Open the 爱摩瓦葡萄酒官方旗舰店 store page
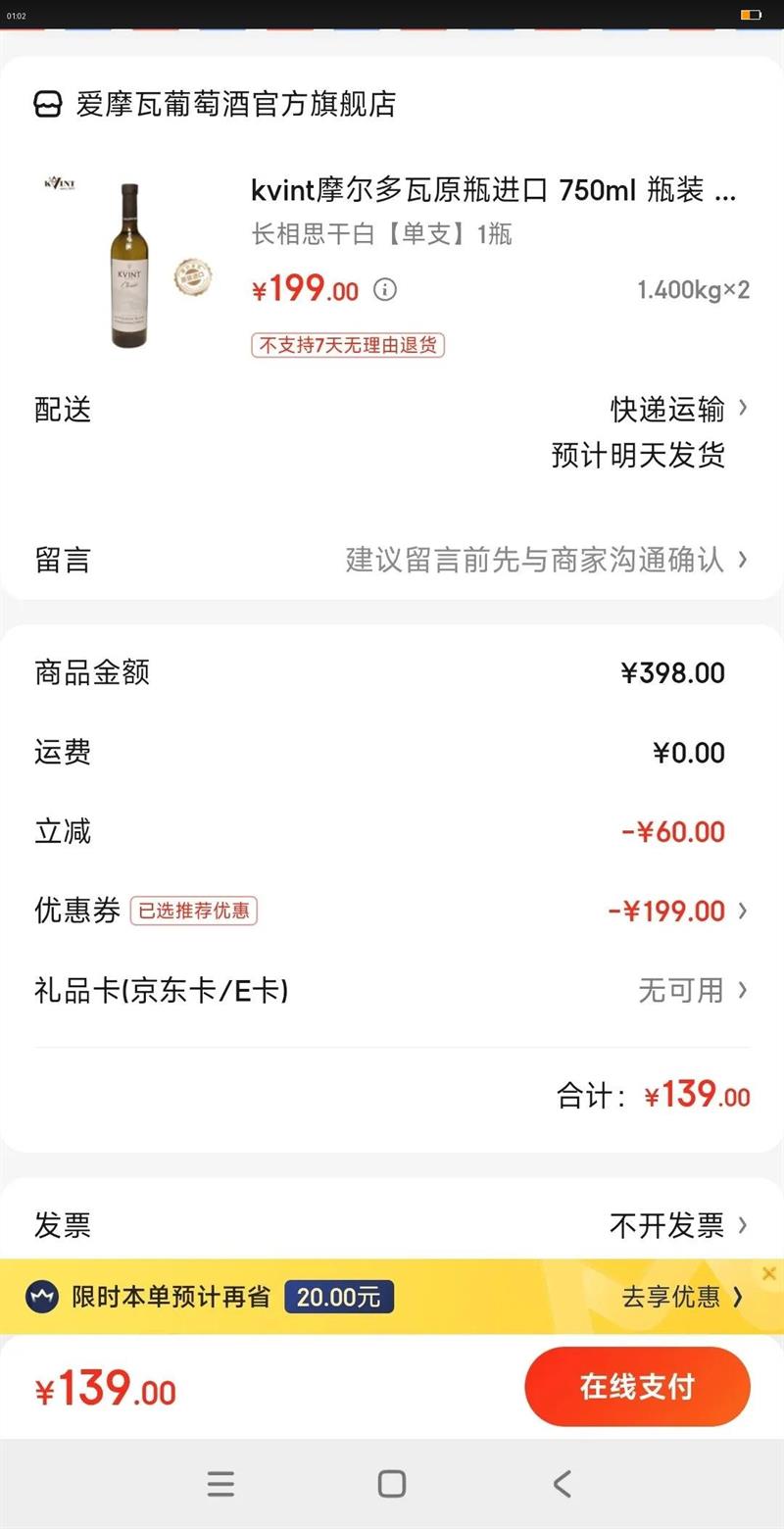The width and height of the screenshot is (784, 1529). pyautogui.click(x=216, y=104)
